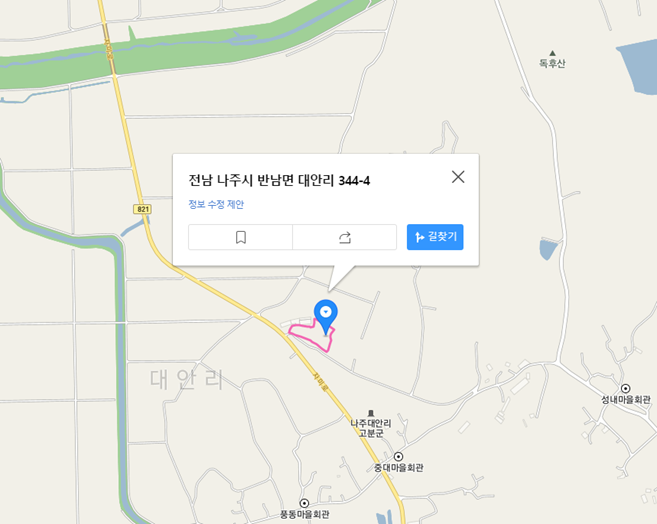Share this address location
The height and width of the screenshot is (524, 657).
tap(345, 237)
